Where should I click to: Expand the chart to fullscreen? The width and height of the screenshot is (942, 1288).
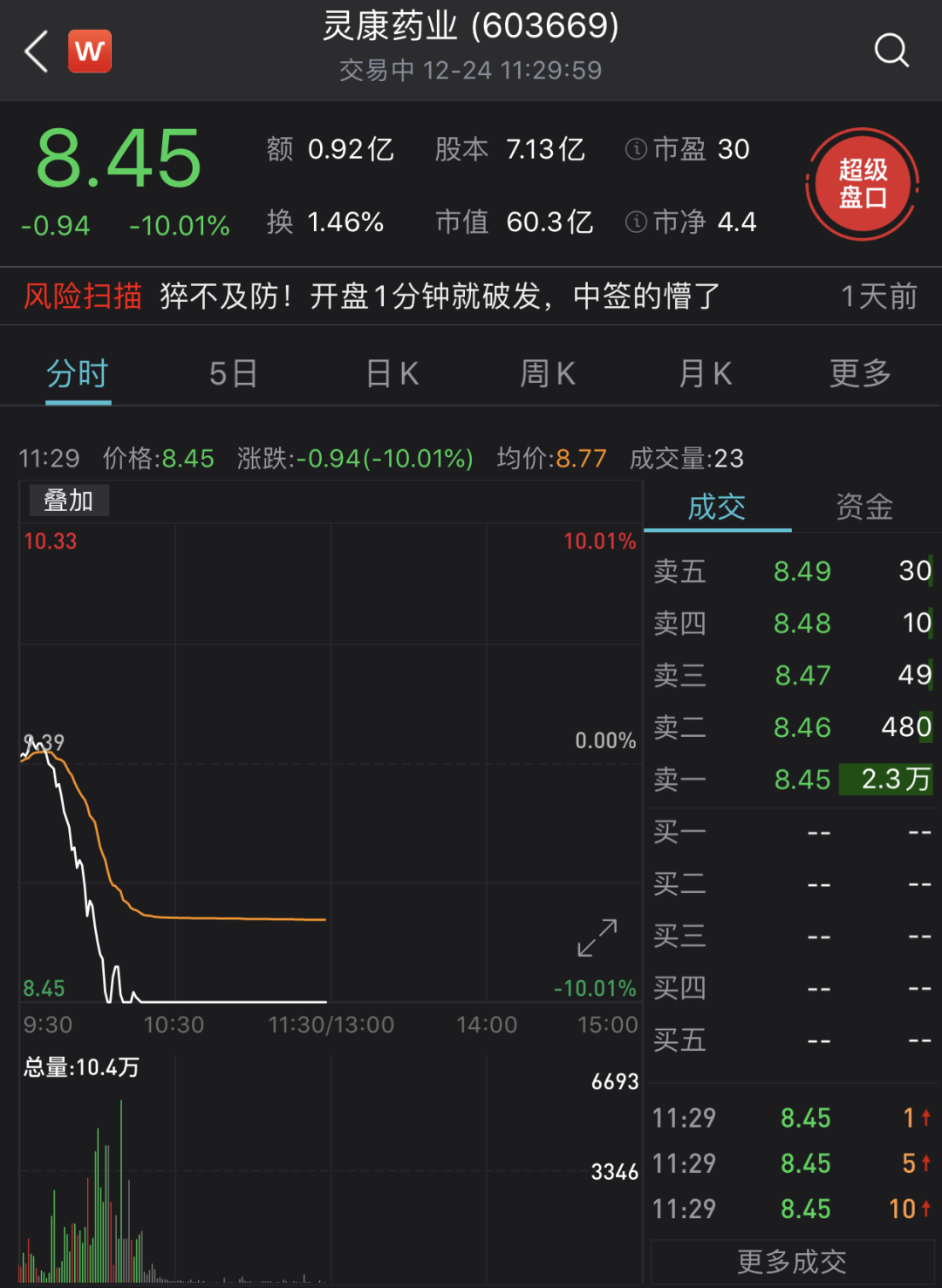pyautogui.click(x=597, y=937)
